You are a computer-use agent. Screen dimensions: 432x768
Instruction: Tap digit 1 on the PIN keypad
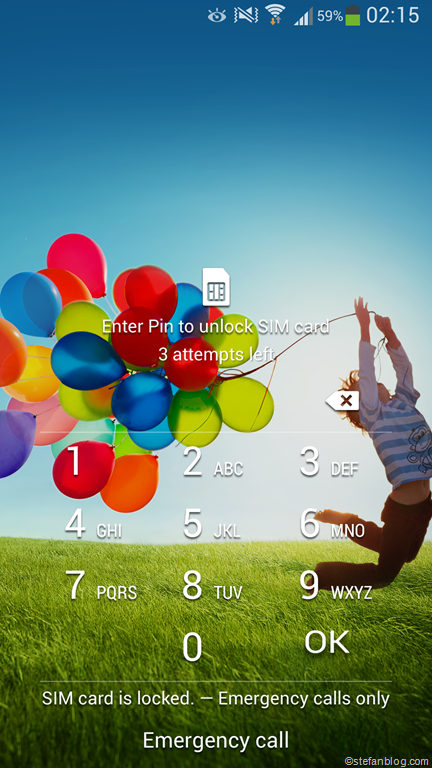click(x=74, y=461)
